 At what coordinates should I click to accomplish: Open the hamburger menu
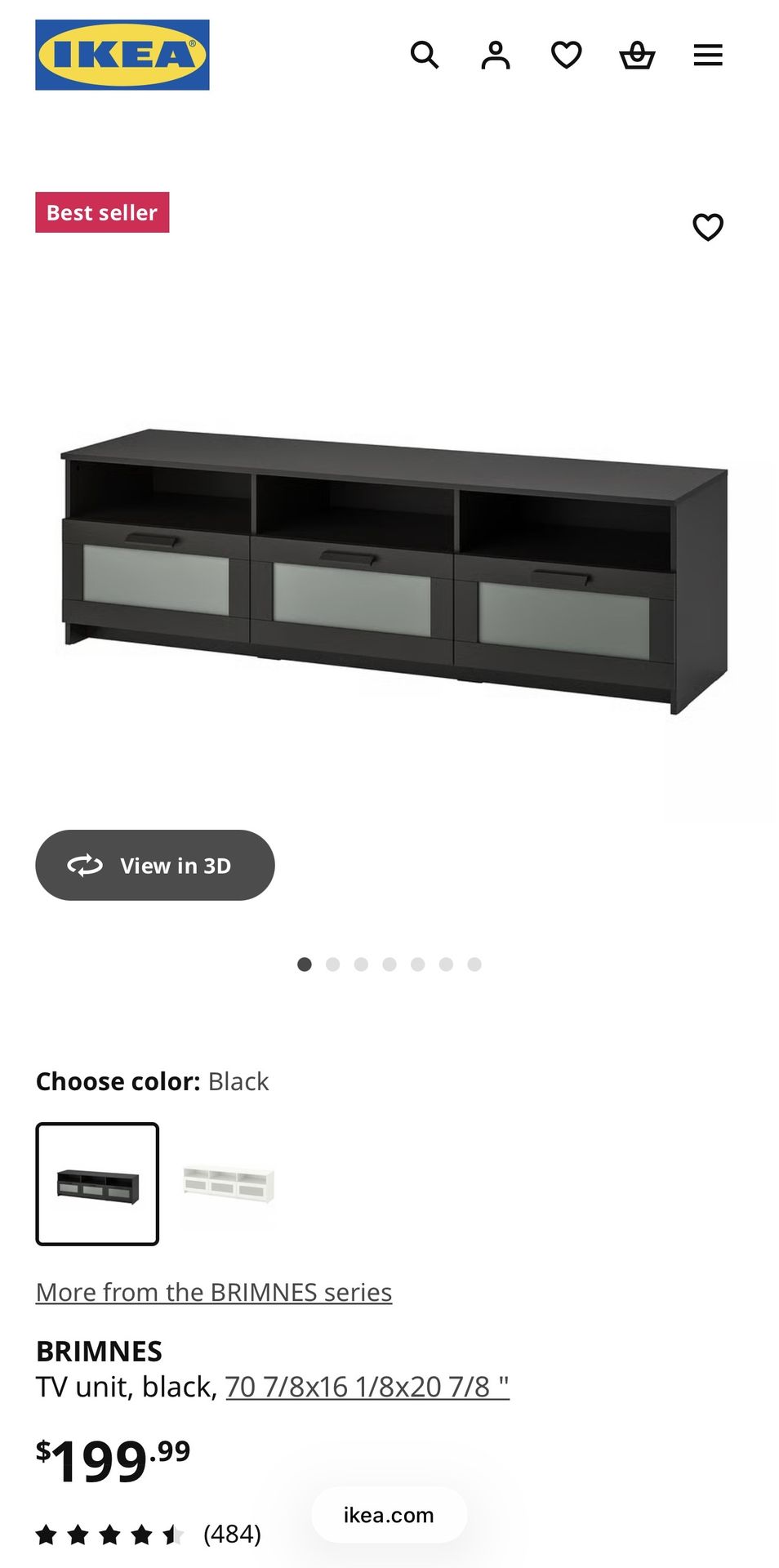pyautogui.click(x=708, y=56)
